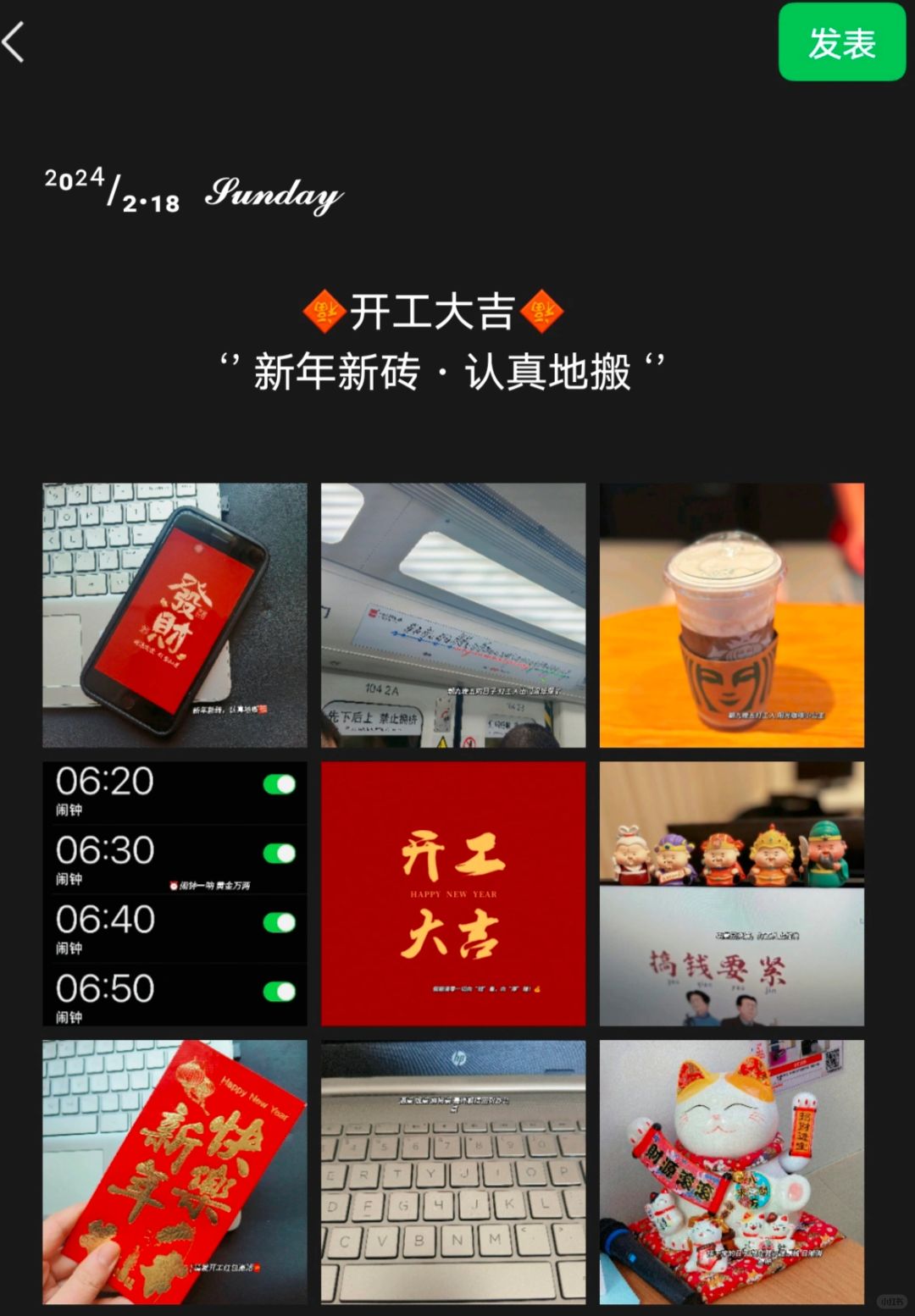Open the red 开工大吉 card image
Viewport: 915px width, 1316px height.
[x=452, y=893]
